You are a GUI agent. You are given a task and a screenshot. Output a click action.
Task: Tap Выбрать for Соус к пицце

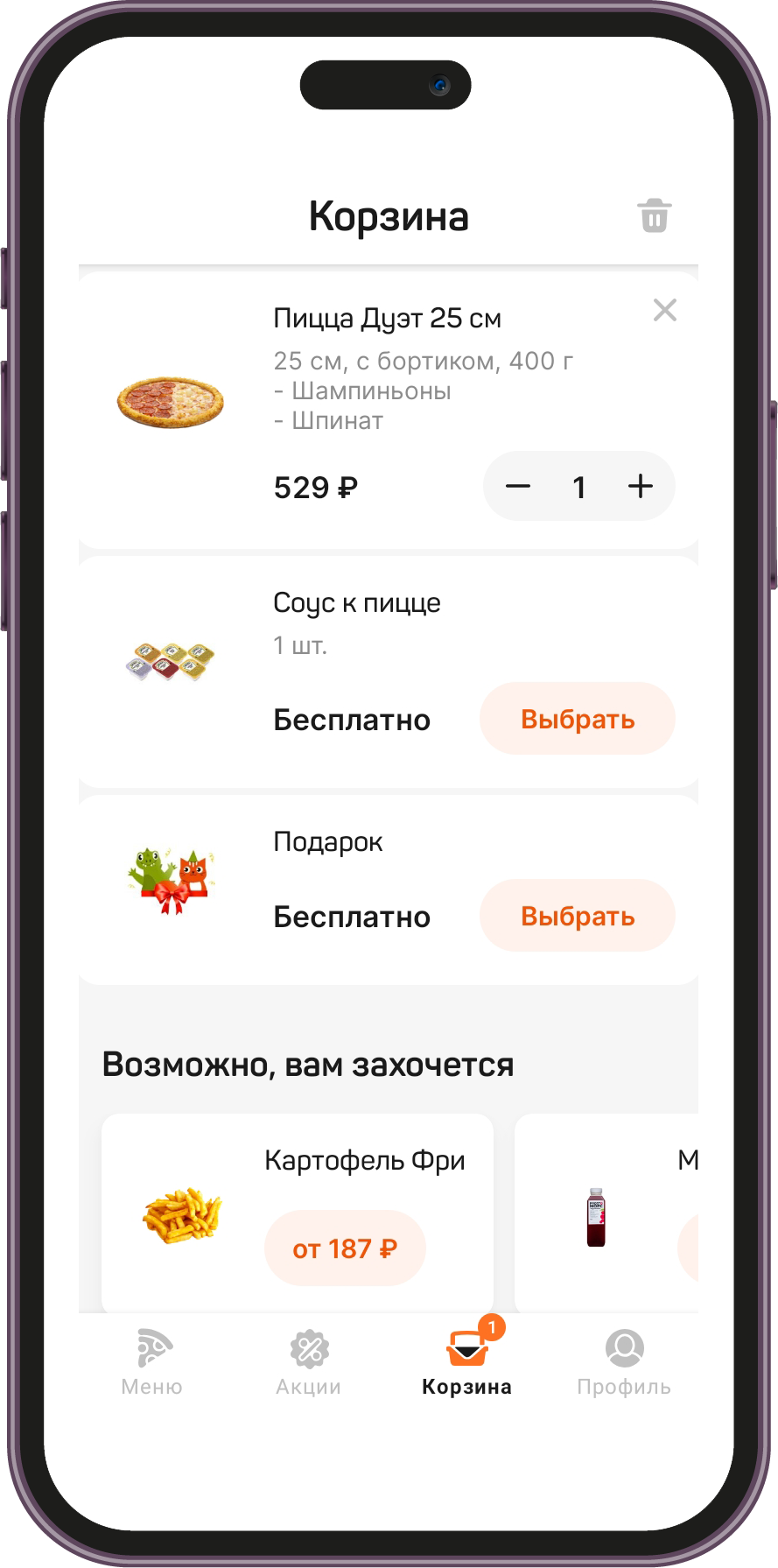(x=577, y=719)
